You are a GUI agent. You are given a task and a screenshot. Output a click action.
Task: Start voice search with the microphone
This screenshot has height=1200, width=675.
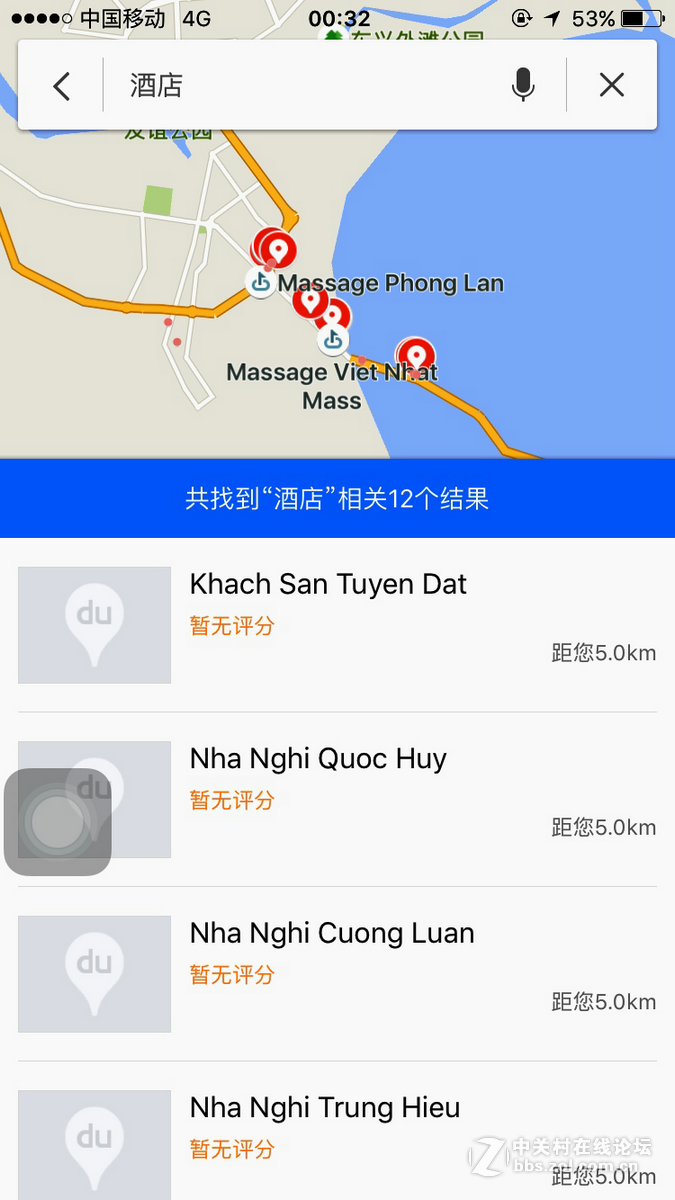(x=523, y=86)
